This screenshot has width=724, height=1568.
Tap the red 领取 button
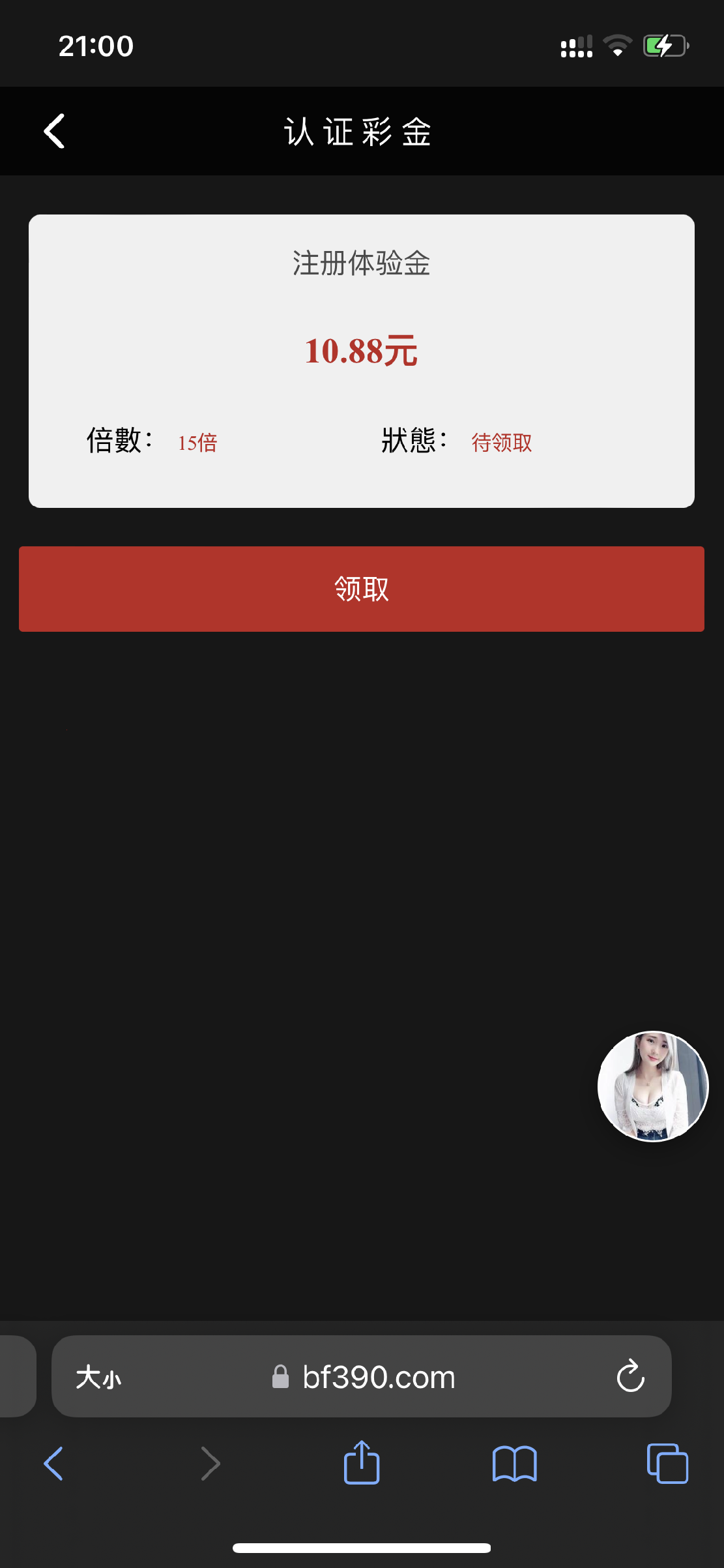[x=362, y=589]
